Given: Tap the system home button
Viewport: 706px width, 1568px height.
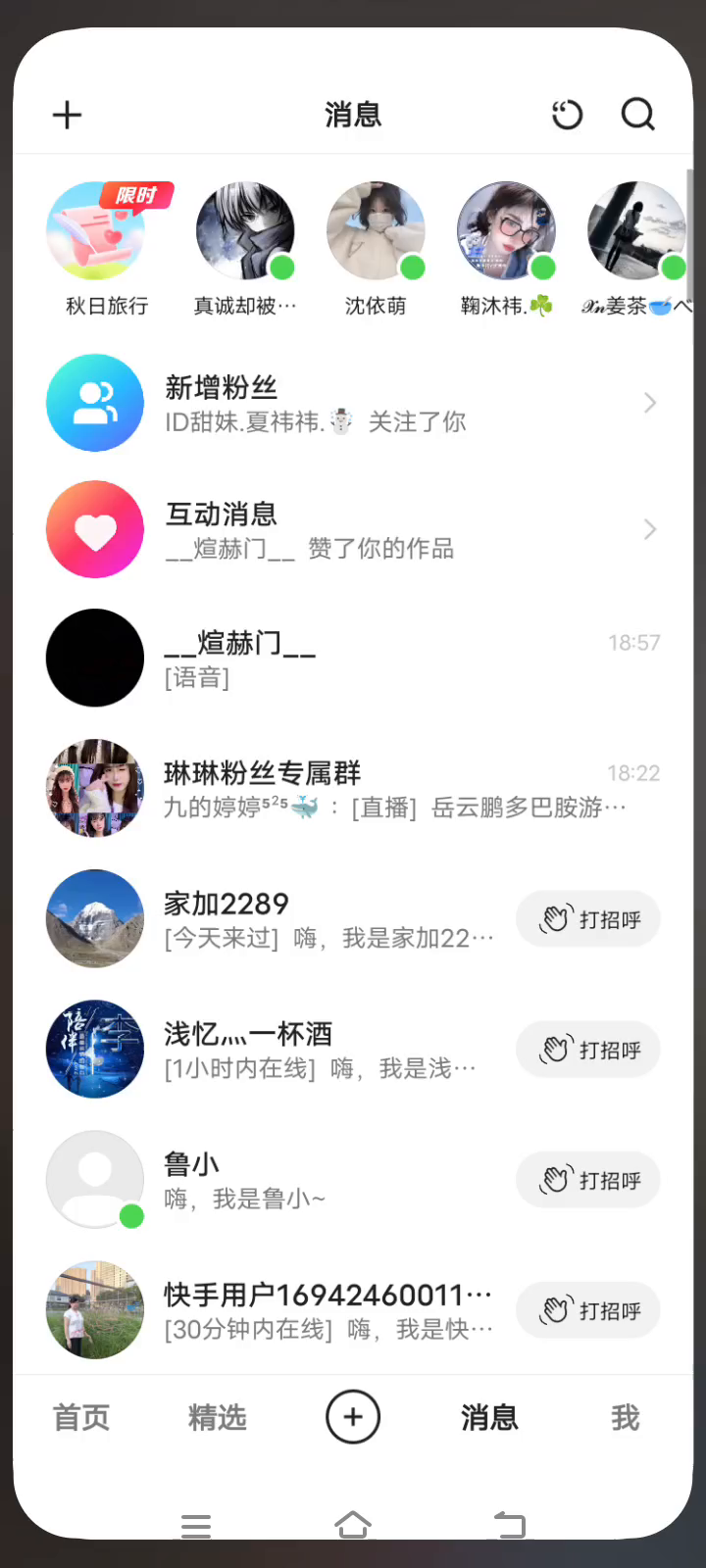Looking at the screenshot, I should click(x=353, y=1525).
